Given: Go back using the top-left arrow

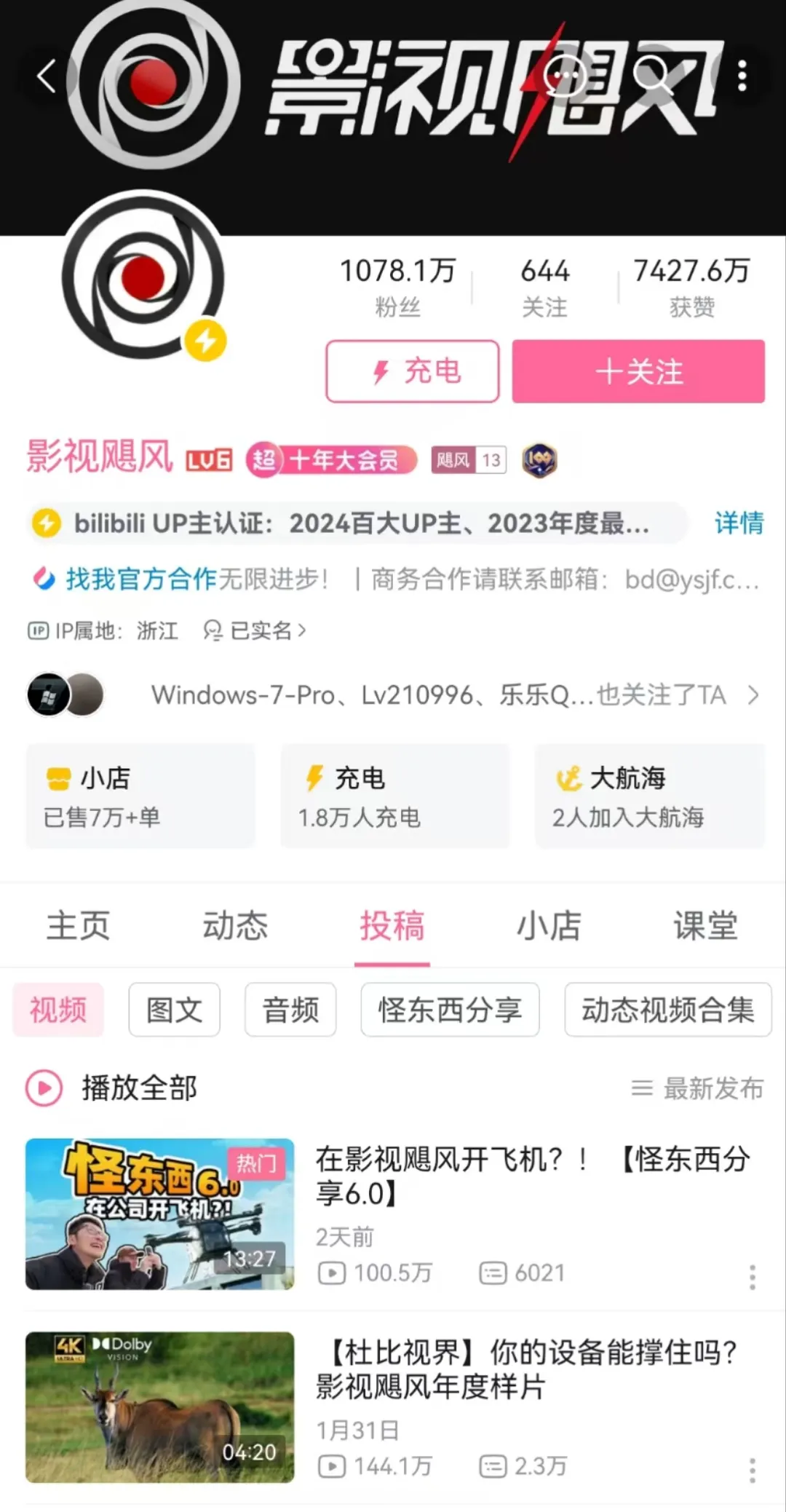Looking at the screenshot, I should click(47, 76).
